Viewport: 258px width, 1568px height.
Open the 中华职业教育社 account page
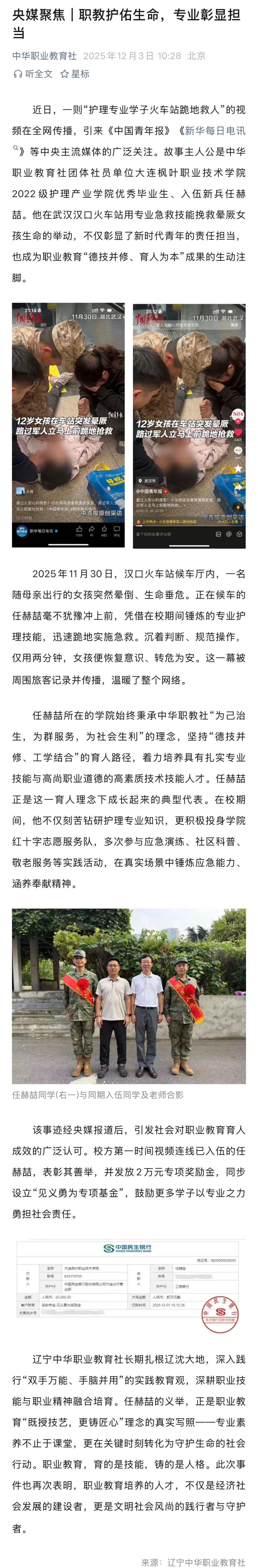[44, 56]
